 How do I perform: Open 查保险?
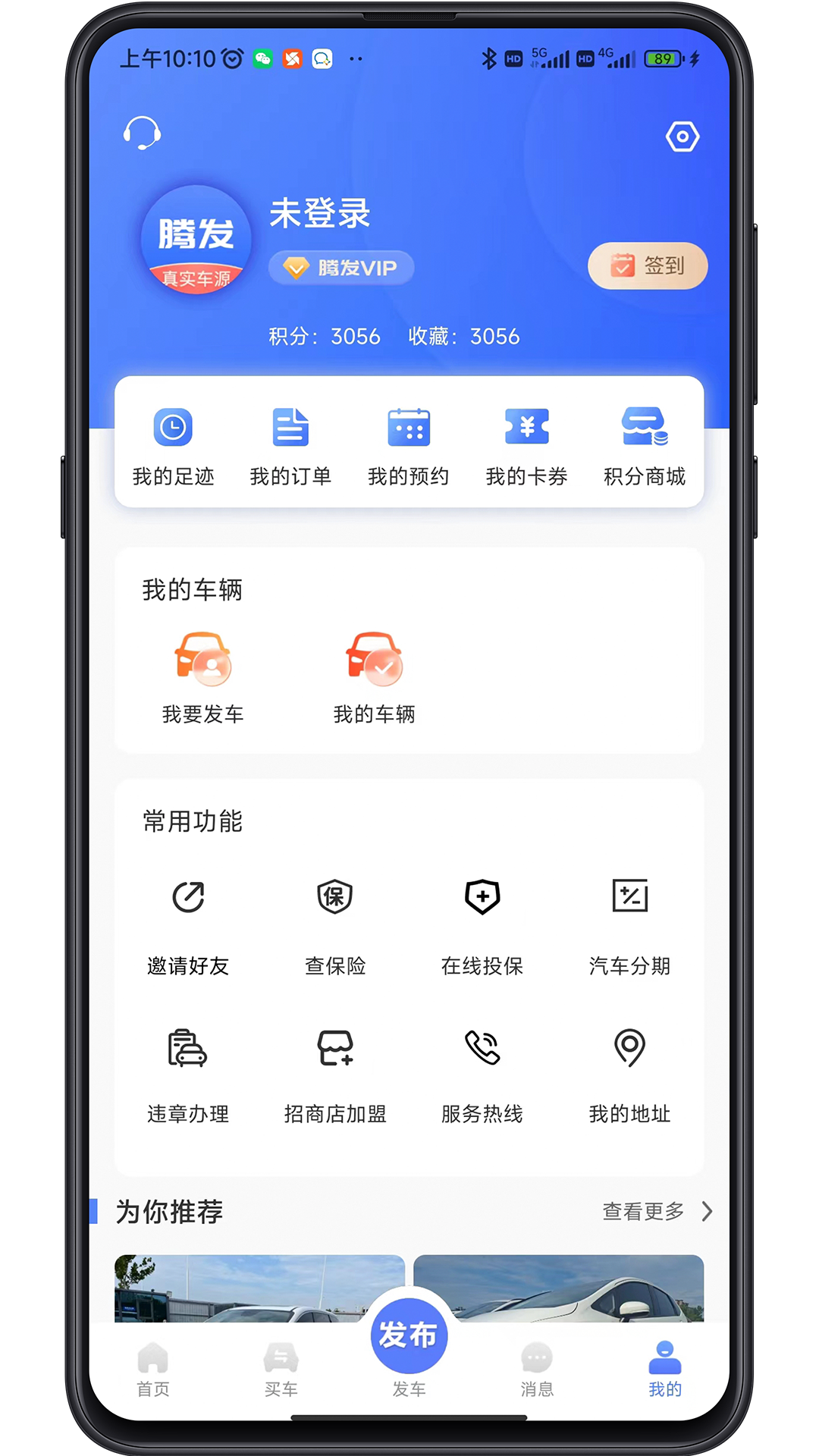pos(335,927)
